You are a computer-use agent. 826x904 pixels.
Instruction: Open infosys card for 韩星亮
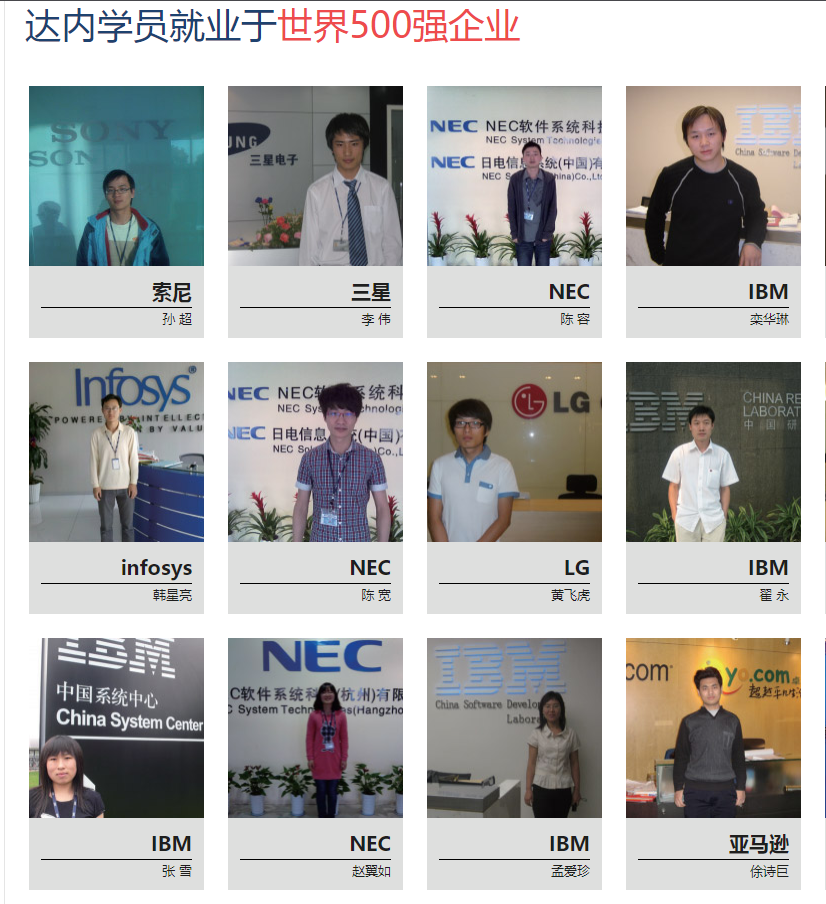point(116,487)
